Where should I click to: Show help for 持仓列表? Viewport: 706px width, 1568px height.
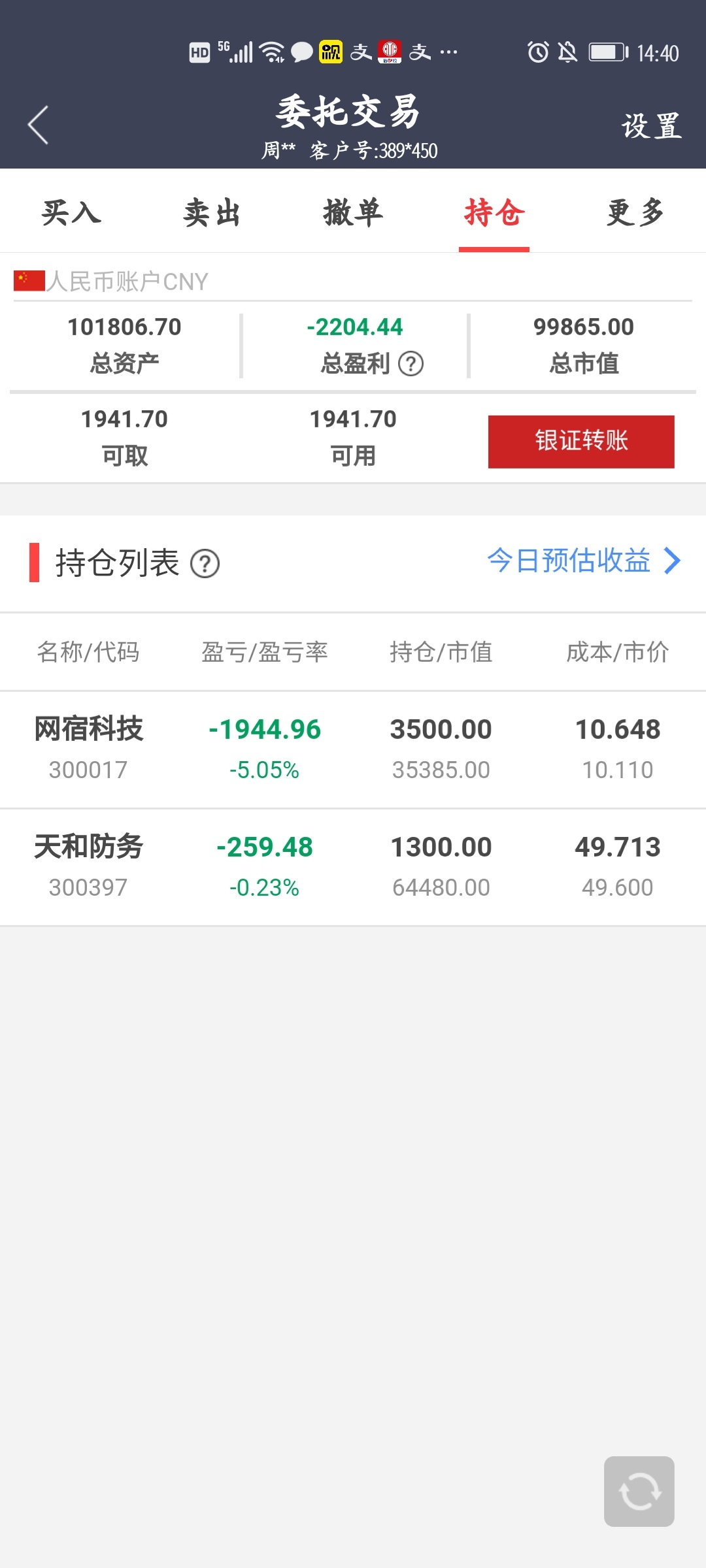coord(205,563)
